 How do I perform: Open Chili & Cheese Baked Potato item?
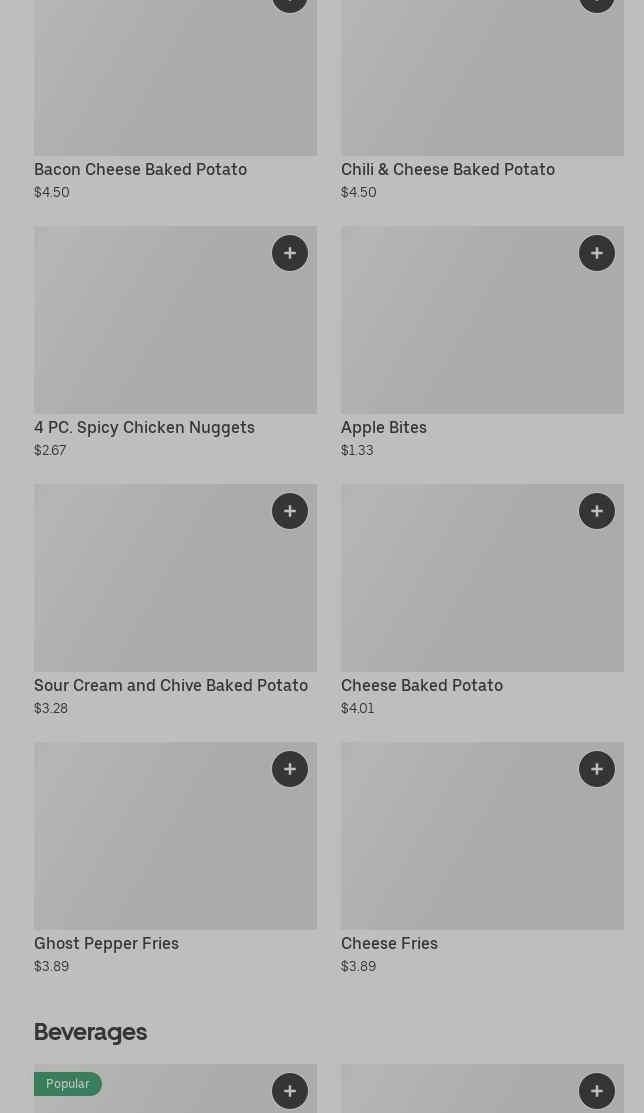click(x=447, y=169)
